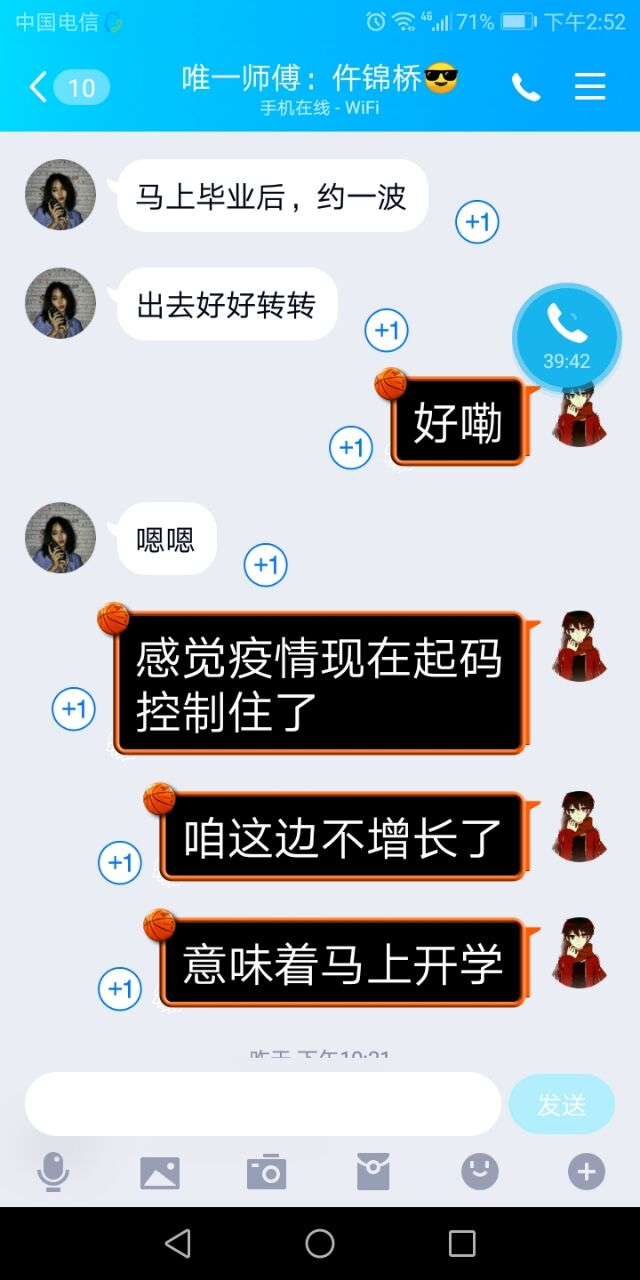Tap +1 next to 马上毕业后，约一波
The image size is (640, 1280).
tap(477, 222)
